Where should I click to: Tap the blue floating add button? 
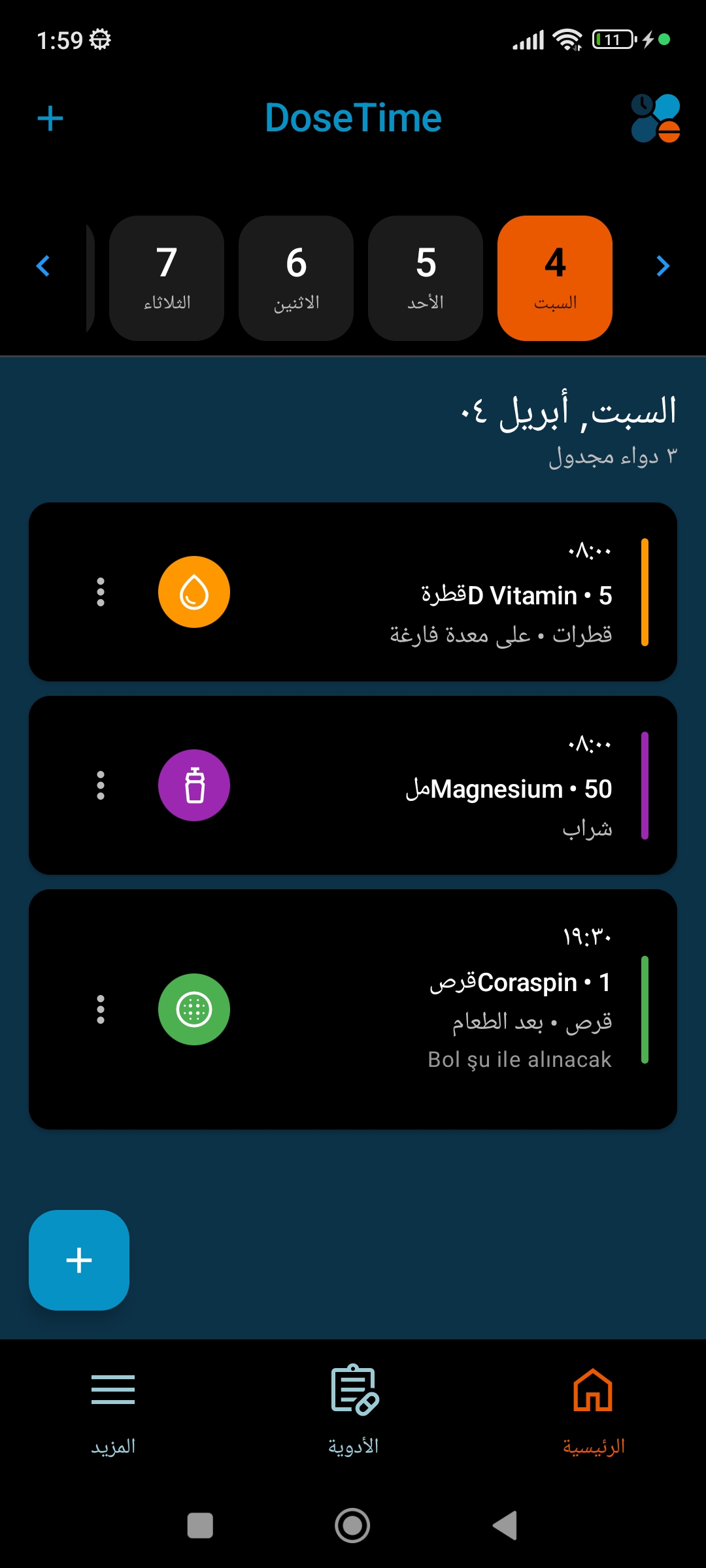(x=78, y=1261)
